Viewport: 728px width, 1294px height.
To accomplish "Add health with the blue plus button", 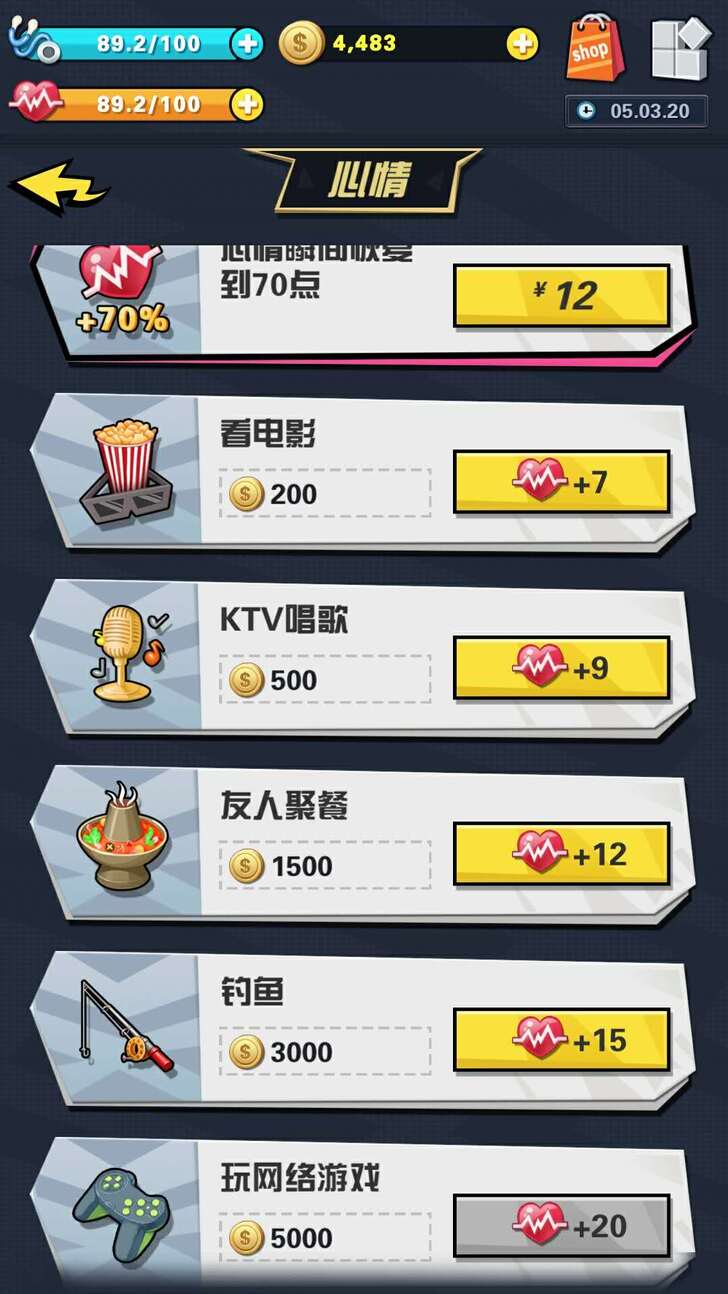I will (246, 43).
